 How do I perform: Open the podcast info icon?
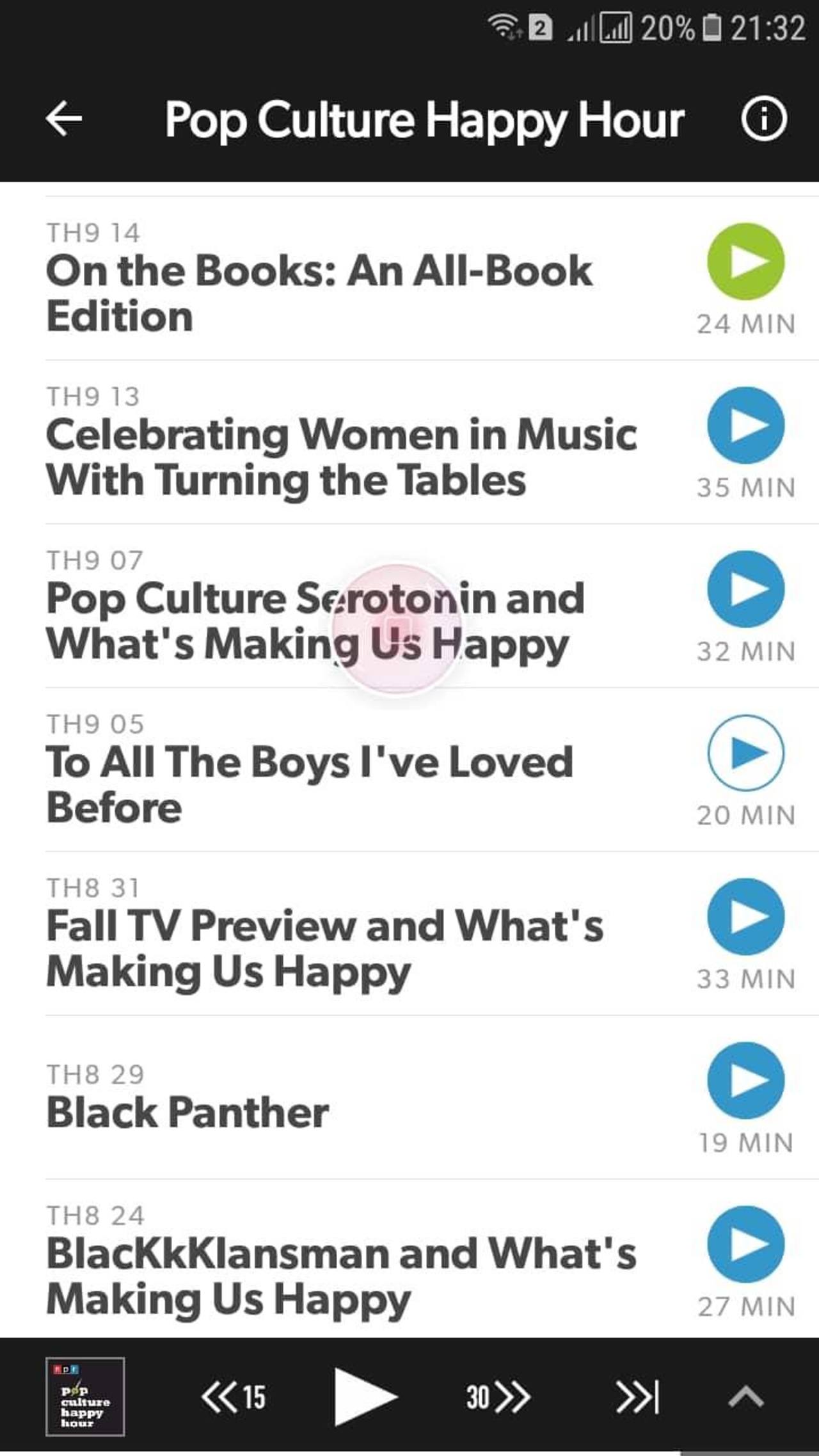pos(763,119)
